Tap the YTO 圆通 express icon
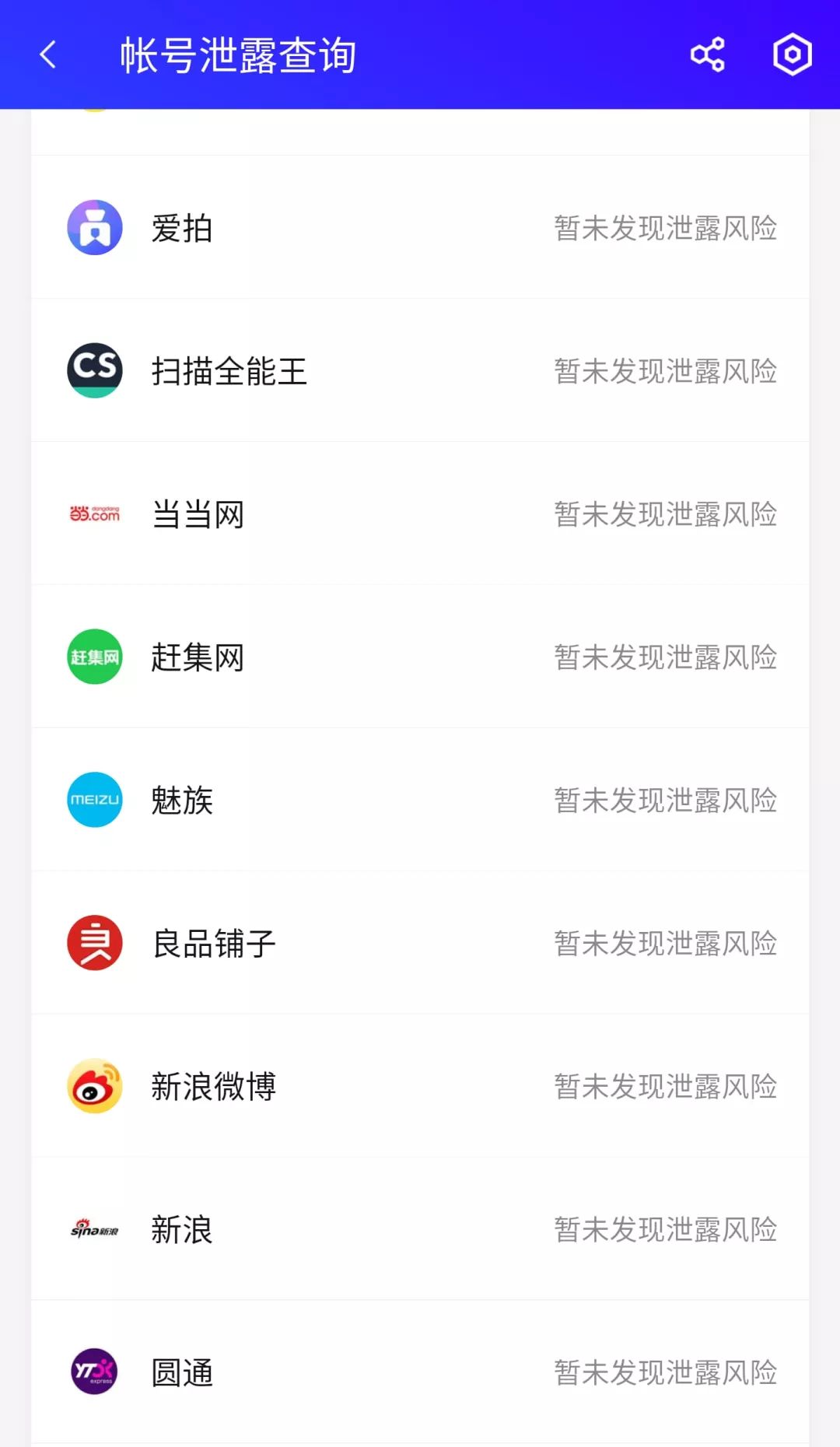The width and height of the screenshot is (840, 1447). pos(94,1373)
